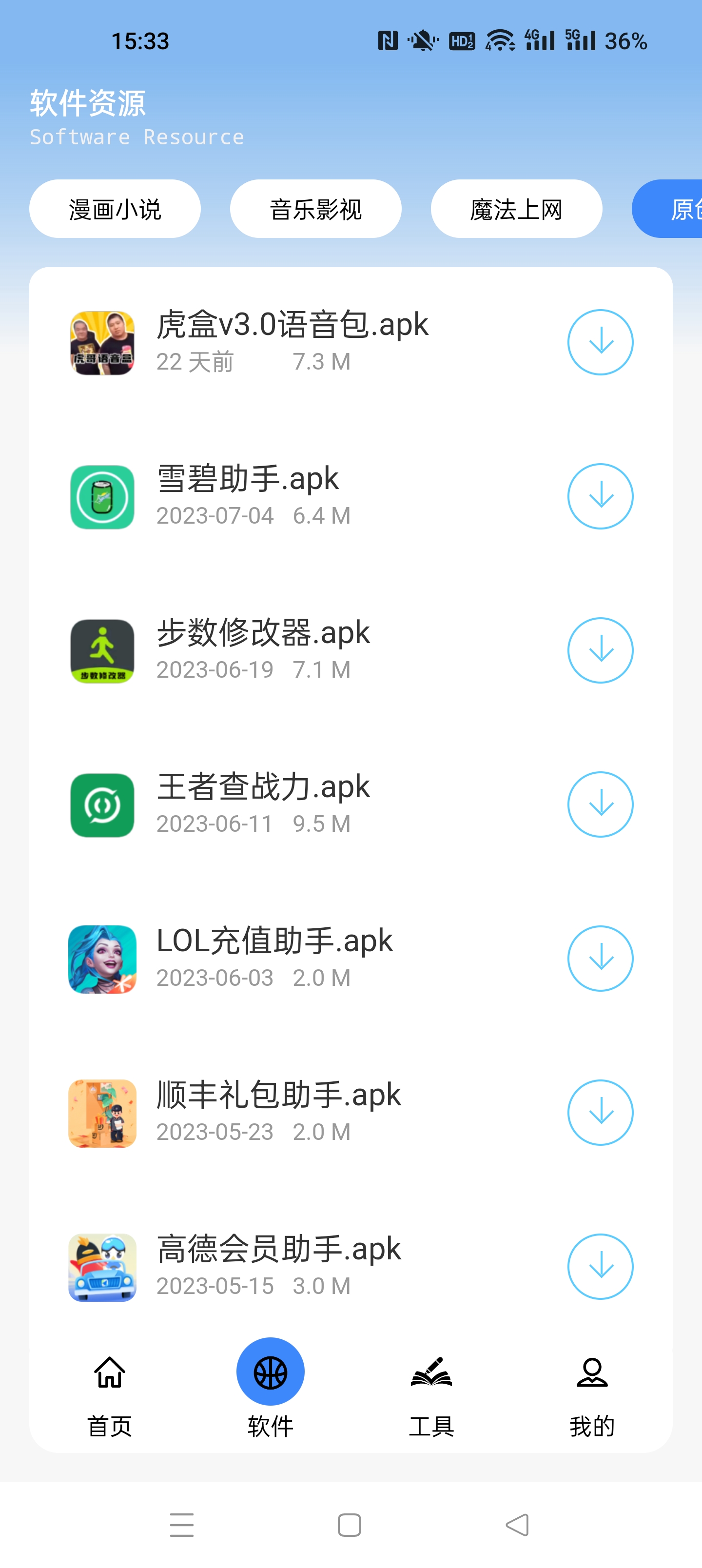Tap the 王者查战力 green app icon
Screen dimensions: 702x1568
point(102,804)
